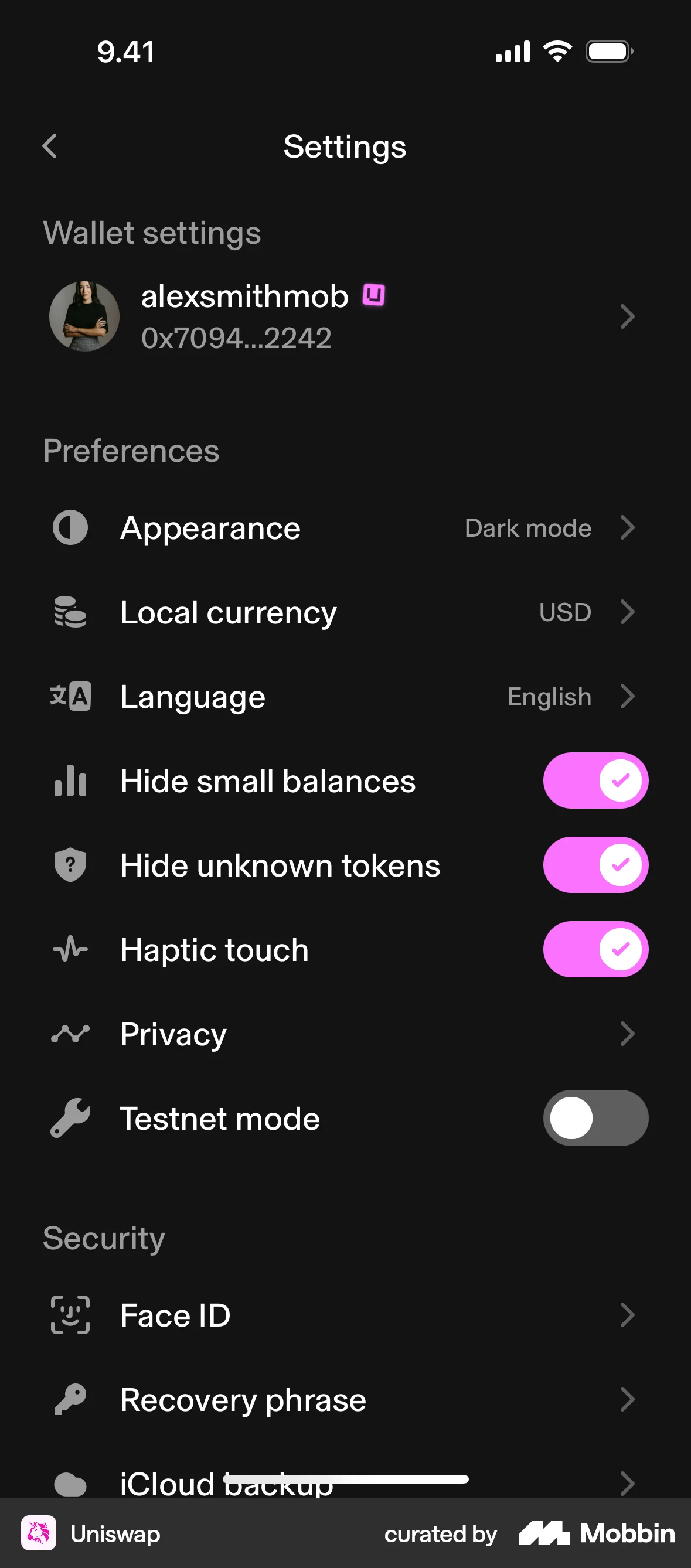Open Local currency options via its chevron
Screen dimensions: 691x1568
628,613
